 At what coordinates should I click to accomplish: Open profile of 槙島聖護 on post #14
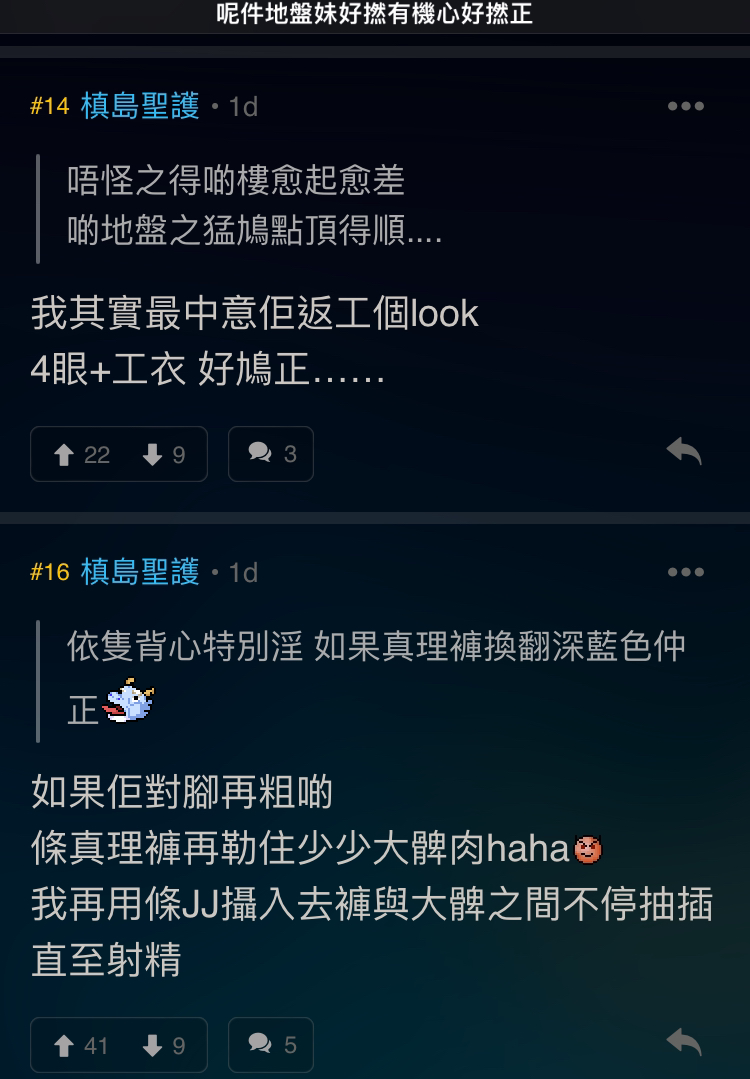pyautogui.click(x=138, y=107)
